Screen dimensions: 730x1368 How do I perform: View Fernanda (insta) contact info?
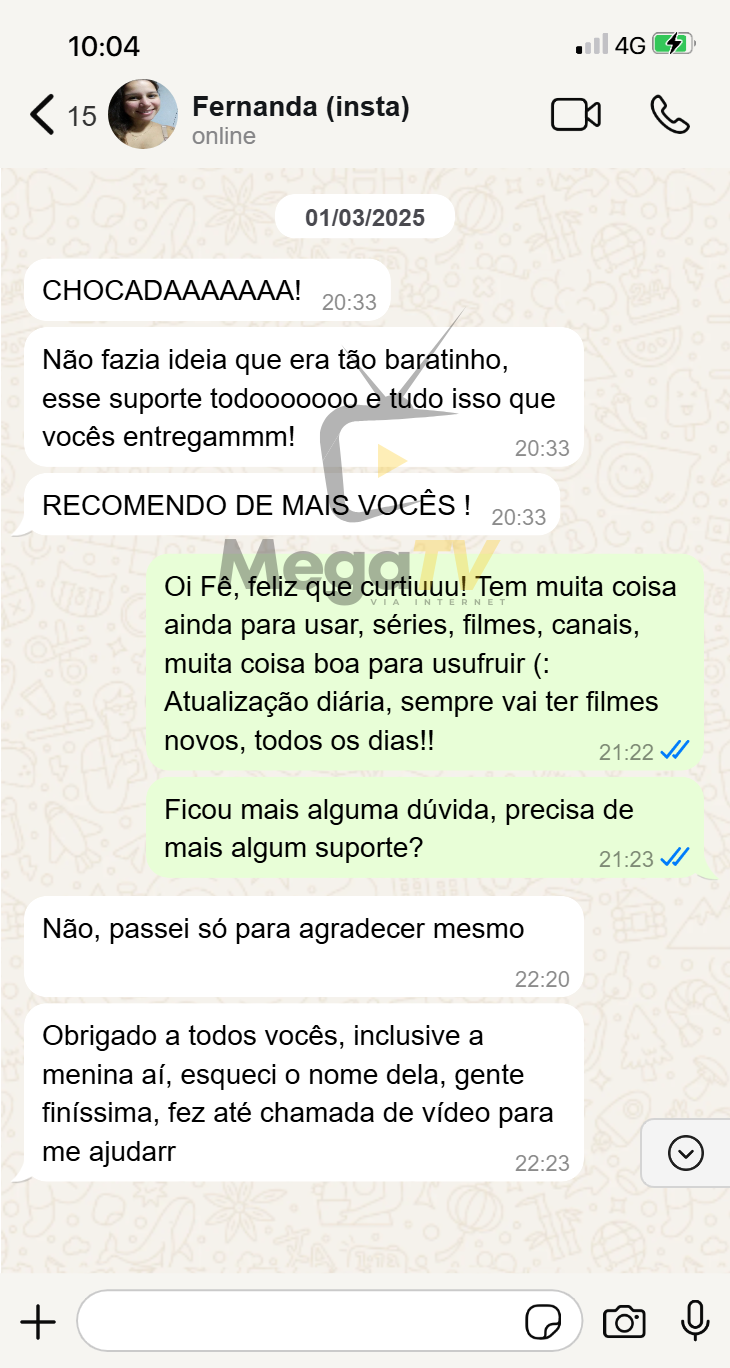pyautogui.click(x=300, y=108)
